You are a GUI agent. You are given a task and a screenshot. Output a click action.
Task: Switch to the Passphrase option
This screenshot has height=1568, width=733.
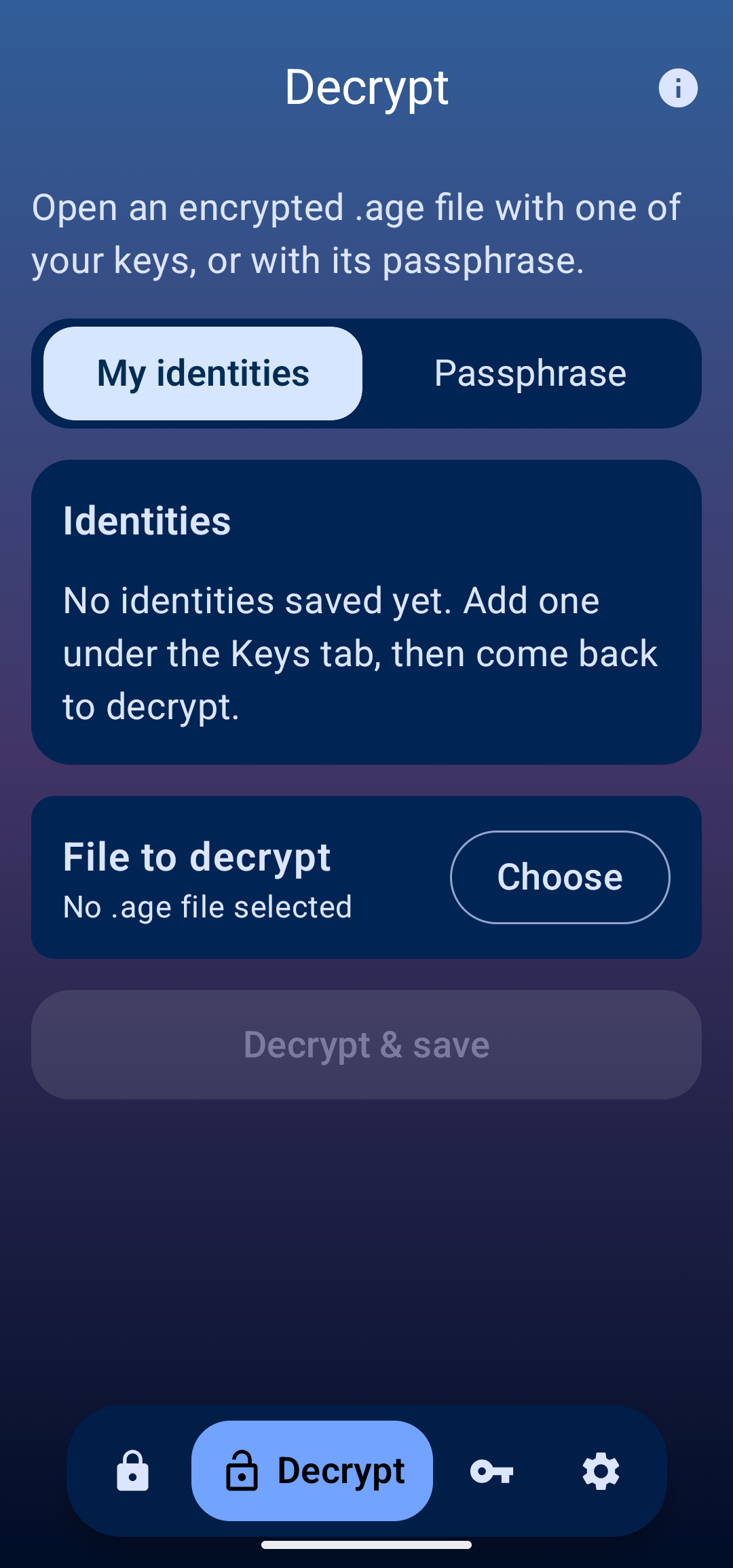pos(530,373)
